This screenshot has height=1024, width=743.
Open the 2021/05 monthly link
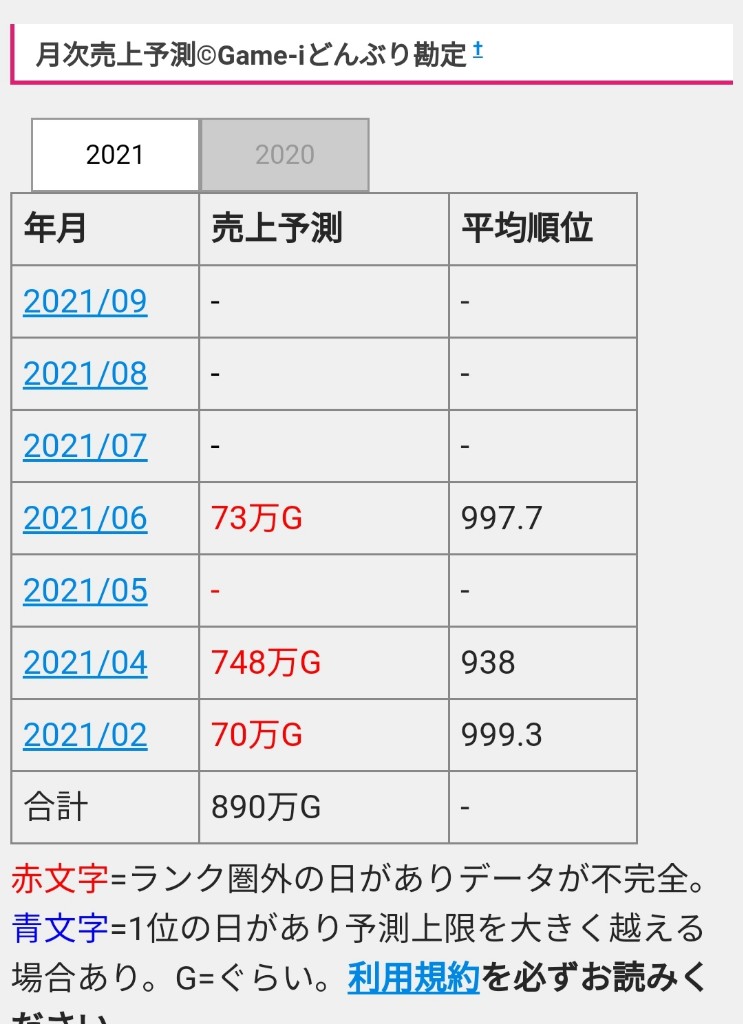[85, 590]
